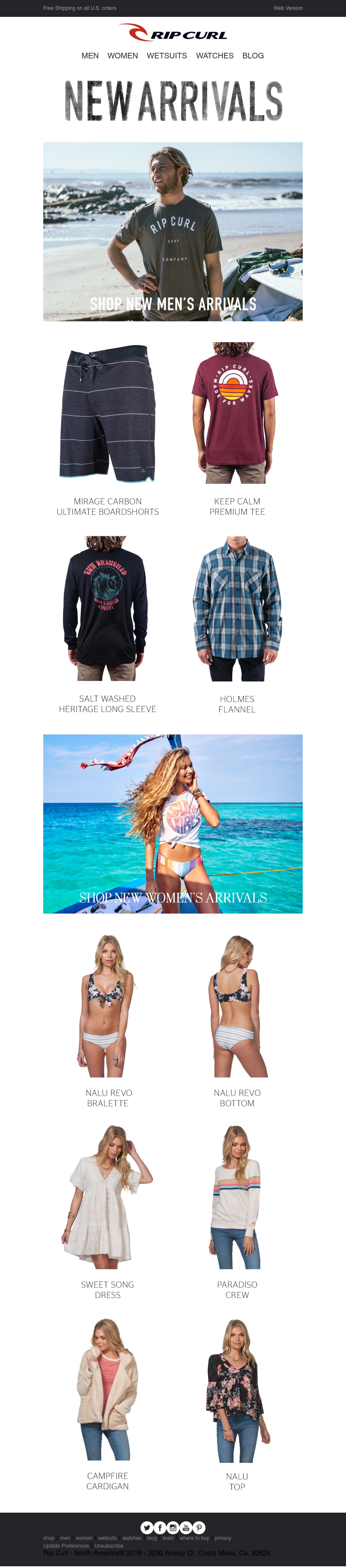Open Rip Curl's Pinterest page

199,1526
